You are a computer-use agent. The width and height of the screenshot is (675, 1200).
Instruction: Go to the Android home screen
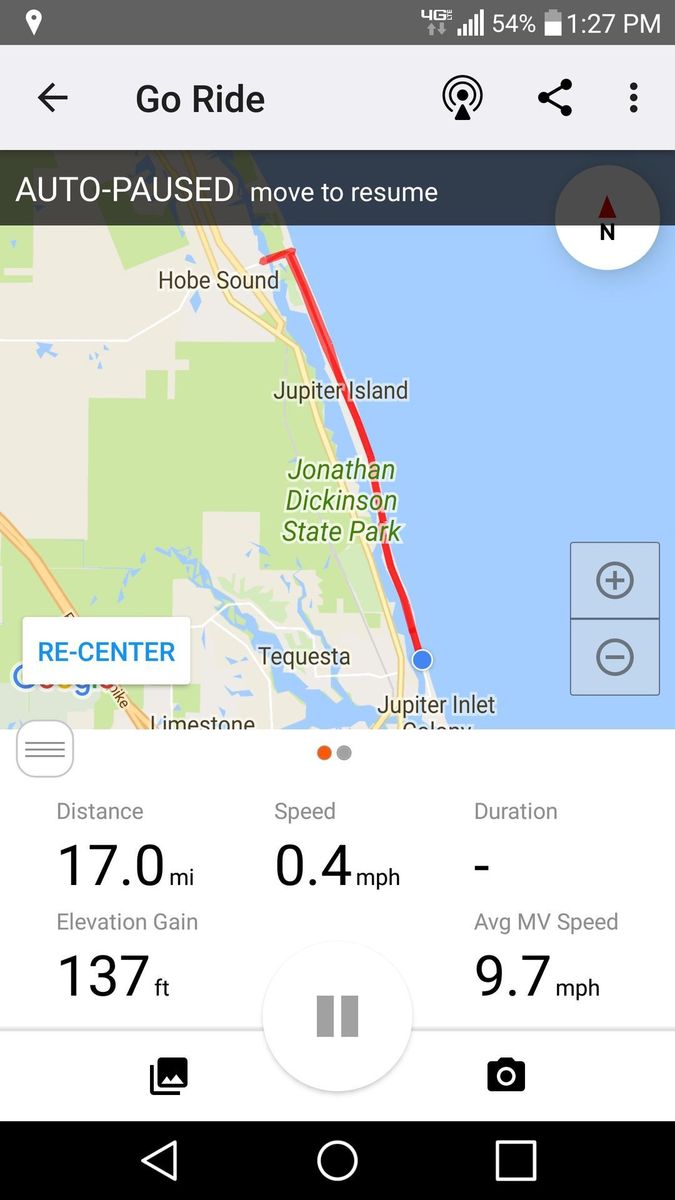pos(337,1161)
